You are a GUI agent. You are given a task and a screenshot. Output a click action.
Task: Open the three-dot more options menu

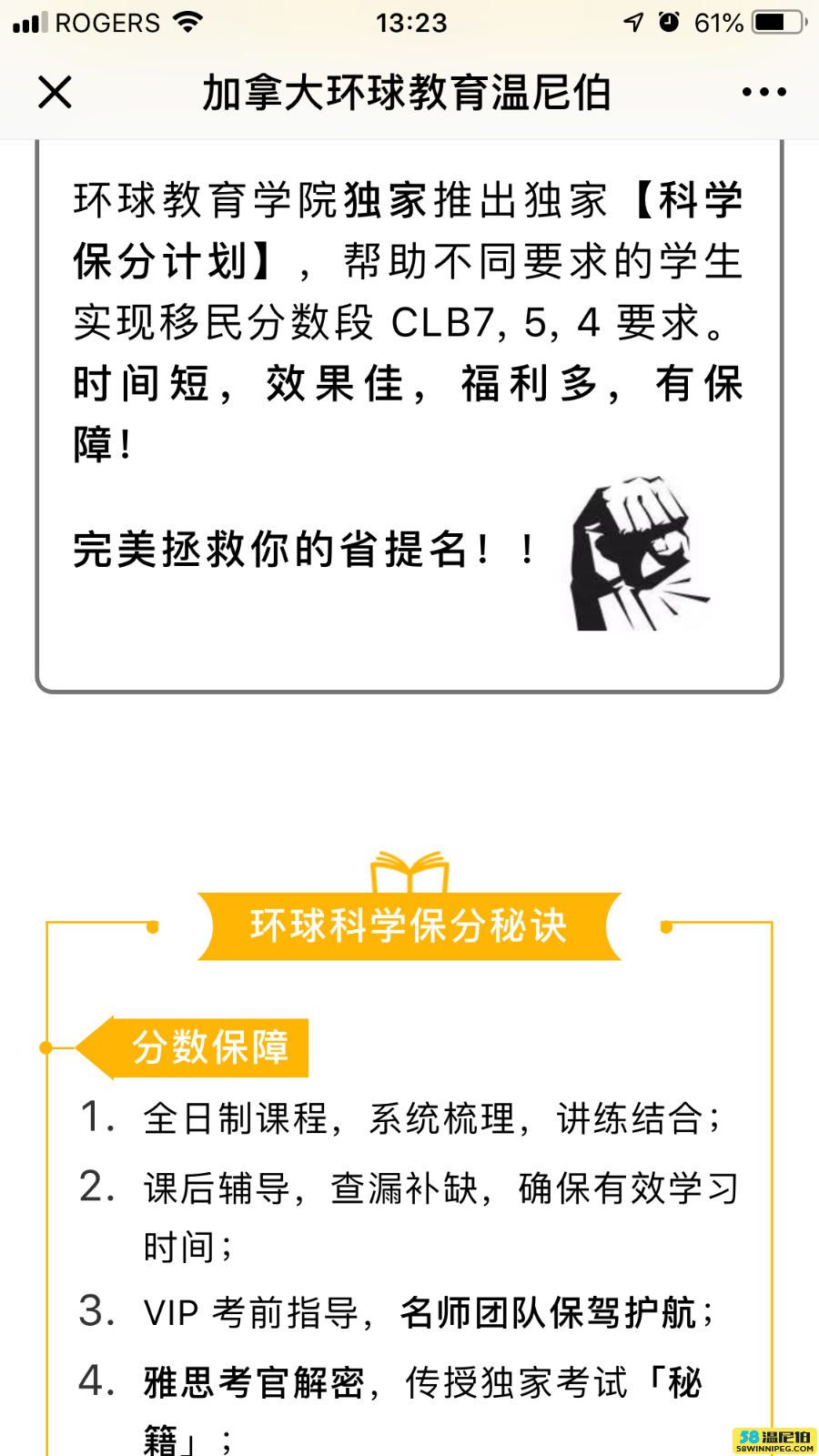(763, 92)
